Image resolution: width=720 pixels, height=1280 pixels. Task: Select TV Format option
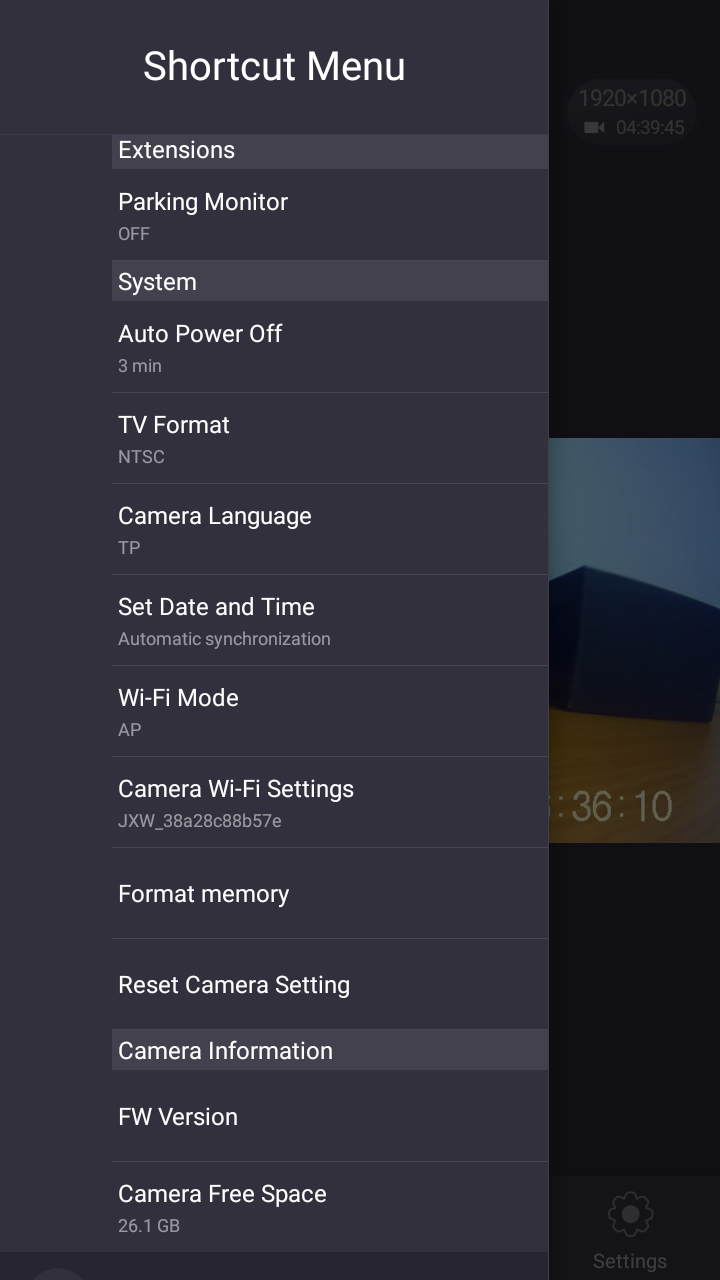tap(330, 438)
